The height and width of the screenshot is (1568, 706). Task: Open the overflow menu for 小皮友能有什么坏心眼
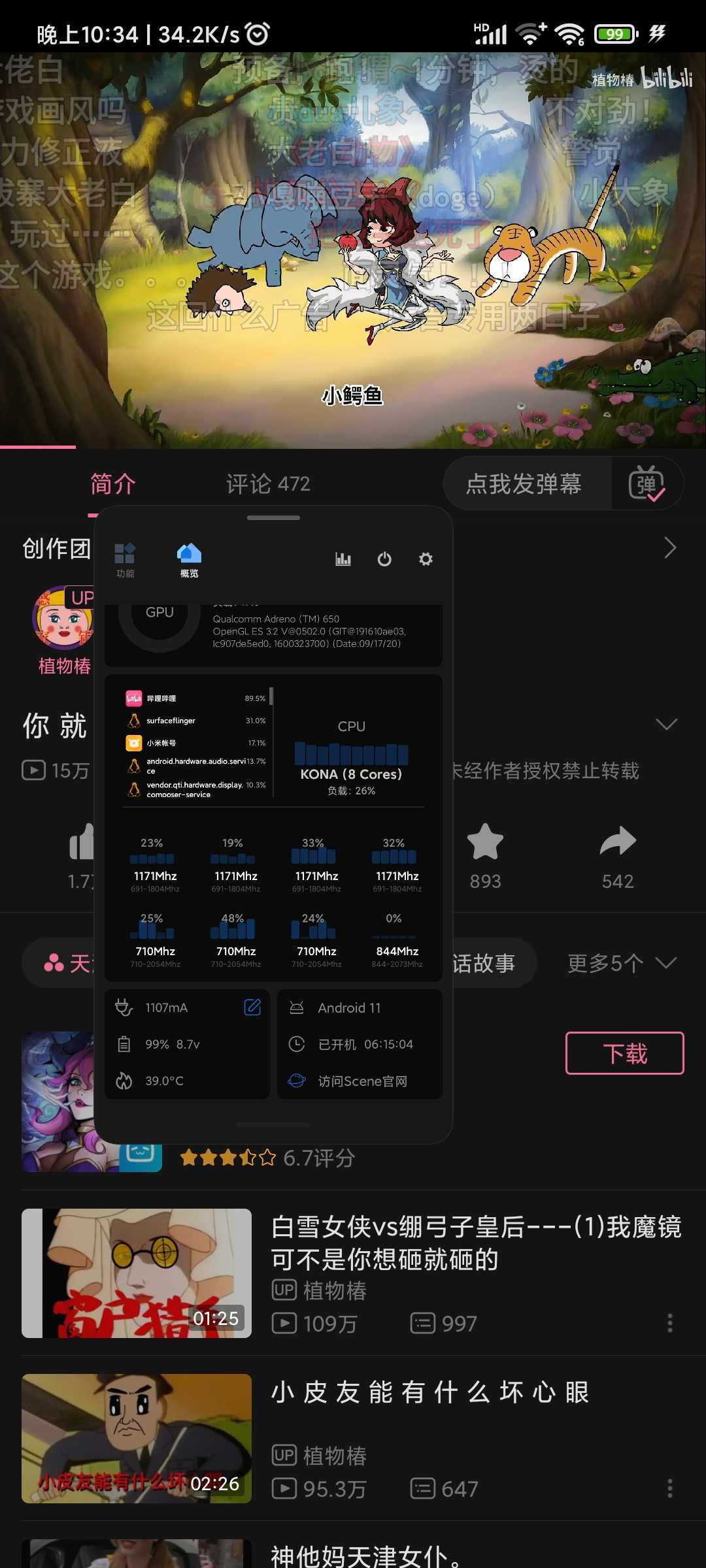click(x=669, y=1488)
